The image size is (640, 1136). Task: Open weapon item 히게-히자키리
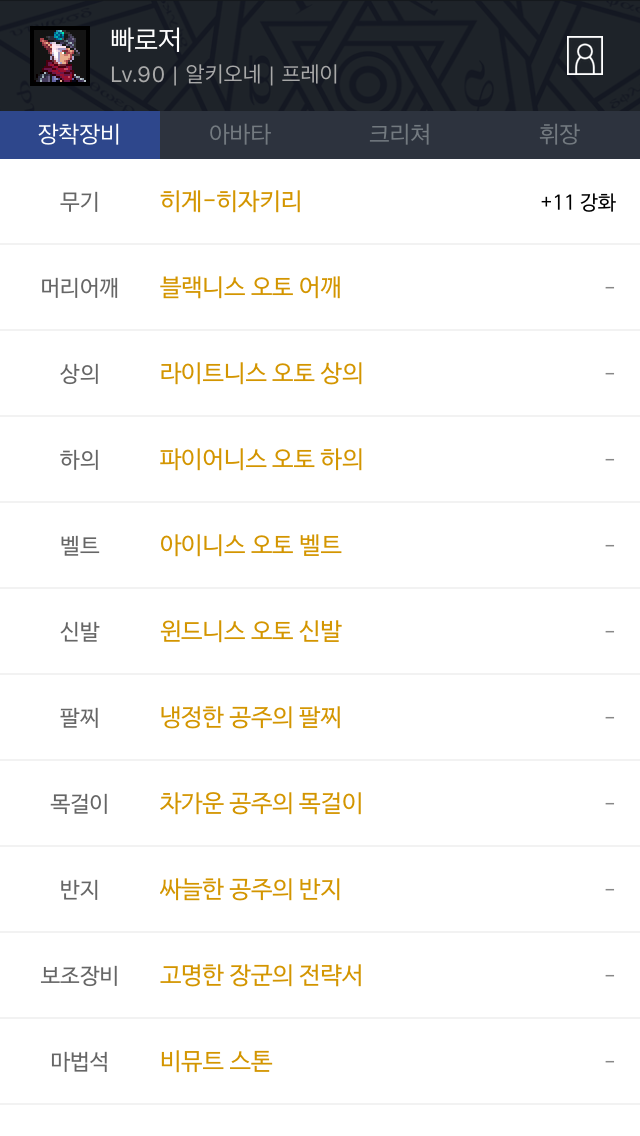pyautogui.click(x=230, y=201)
